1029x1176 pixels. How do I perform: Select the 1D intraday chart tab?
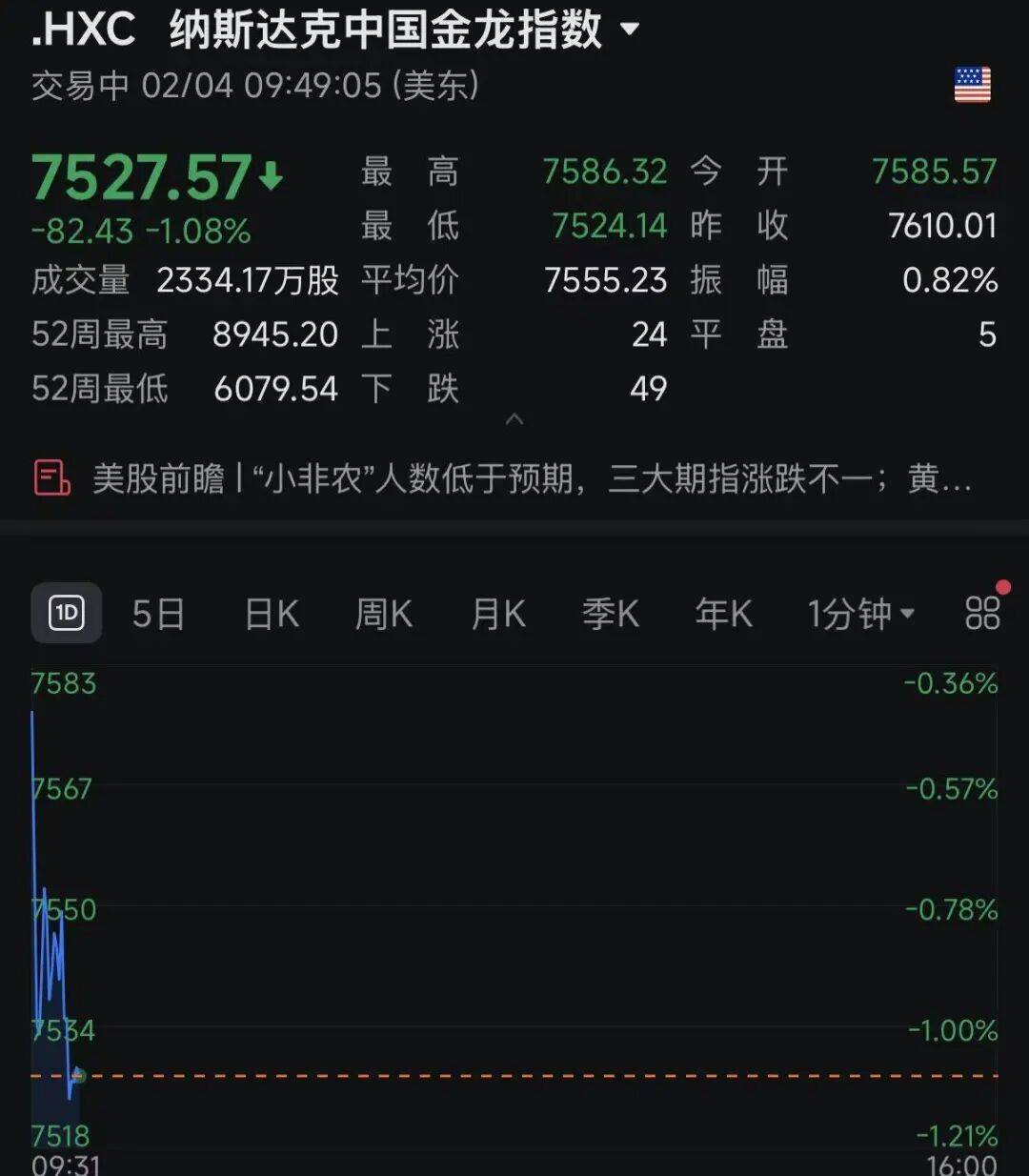[x=67, y=613]
